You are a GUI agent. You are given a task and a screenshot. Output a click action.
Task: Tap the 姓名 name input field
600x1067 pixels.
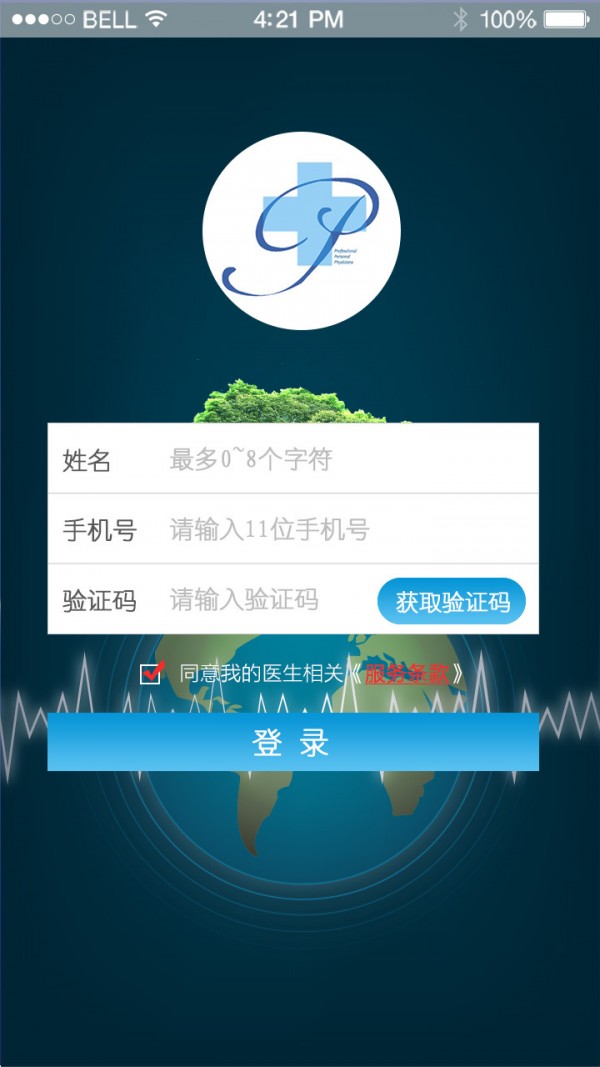coord(340,460)
